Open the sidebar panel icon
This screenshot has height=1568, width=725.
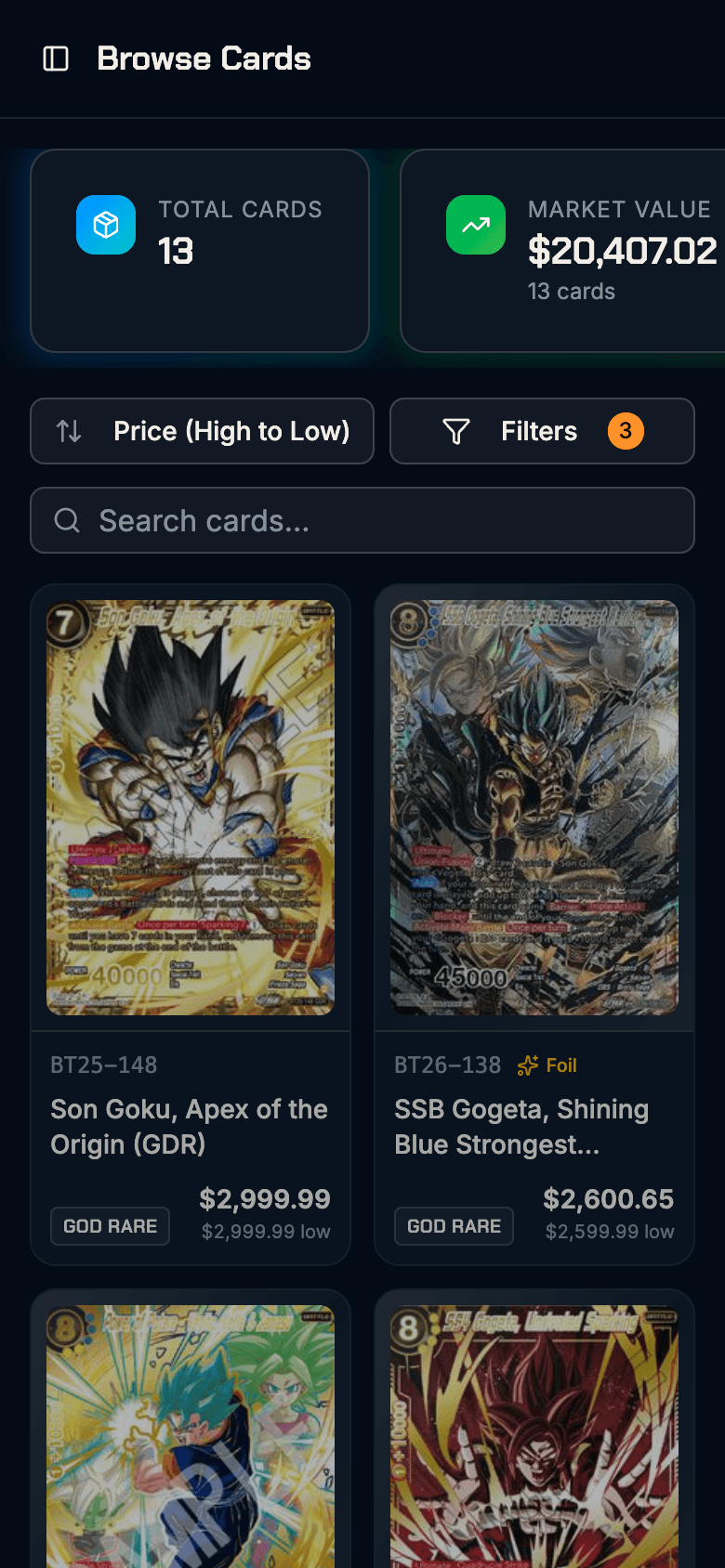(x=57, y=58)
